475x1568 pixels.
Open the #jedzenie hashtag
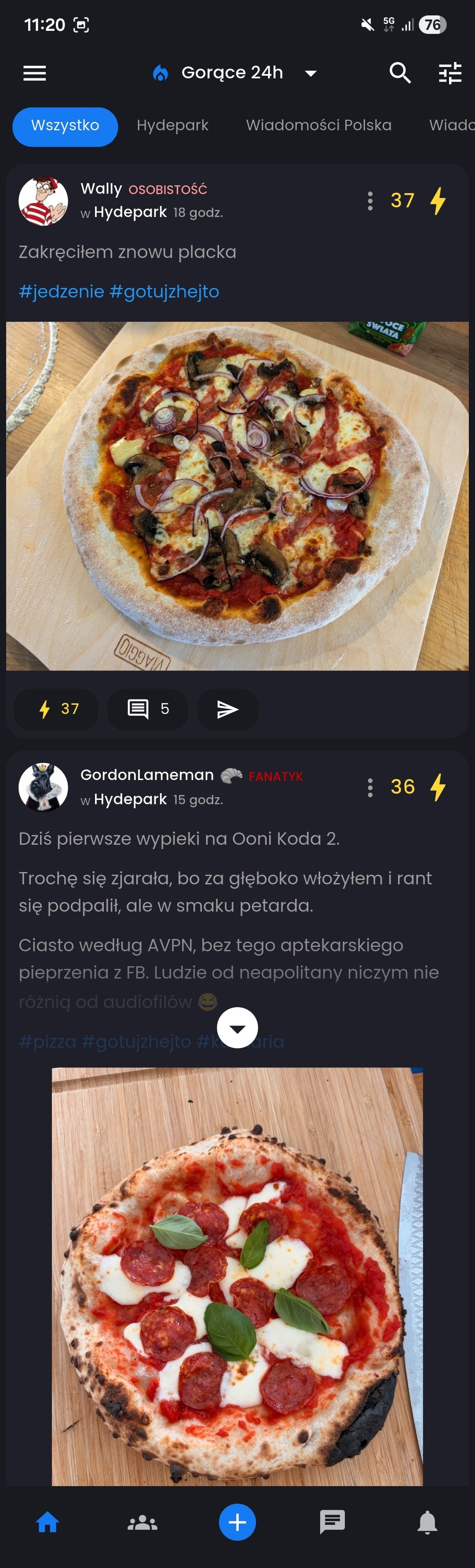[x=62, y=291]
